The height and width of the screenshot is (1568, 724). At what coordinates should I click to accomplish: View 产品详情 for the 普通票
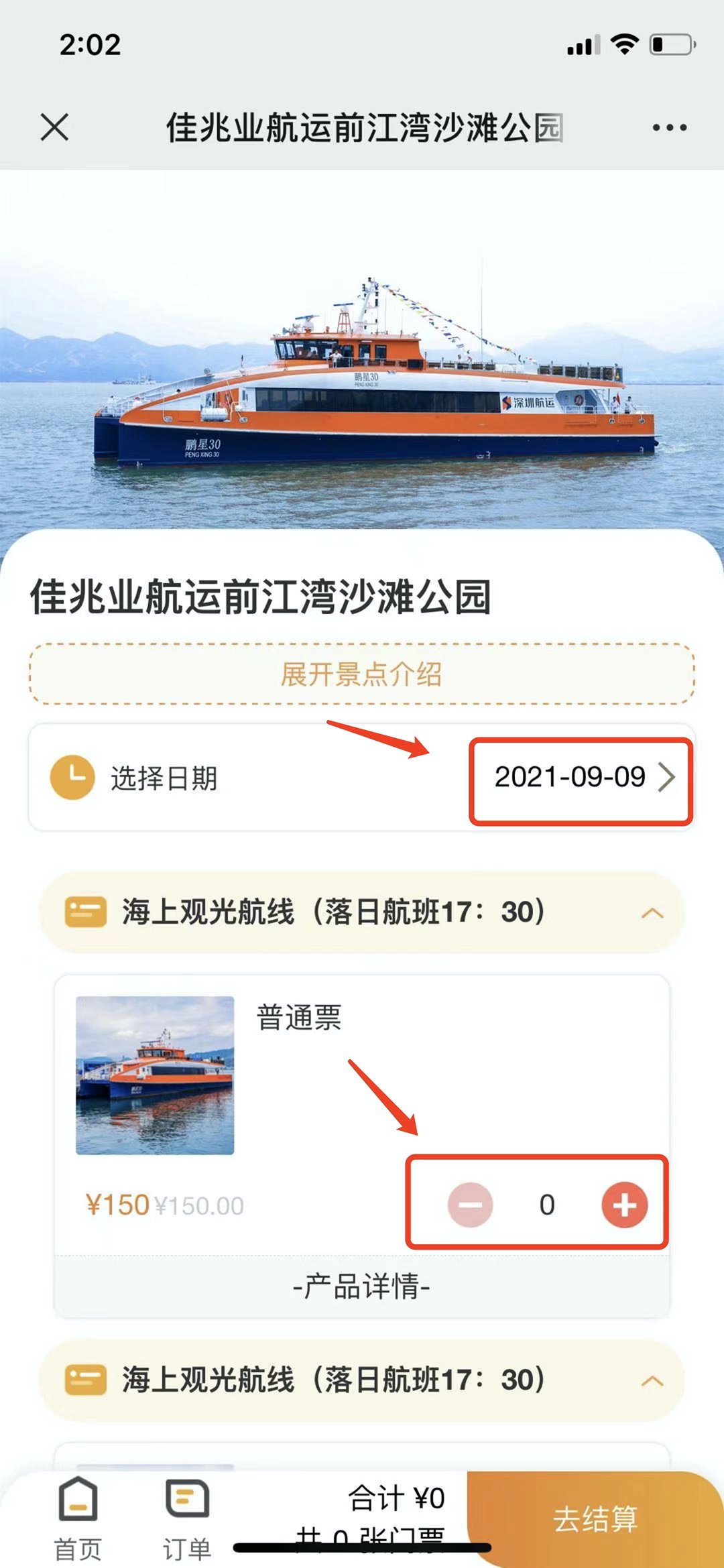coord(361,1286)
